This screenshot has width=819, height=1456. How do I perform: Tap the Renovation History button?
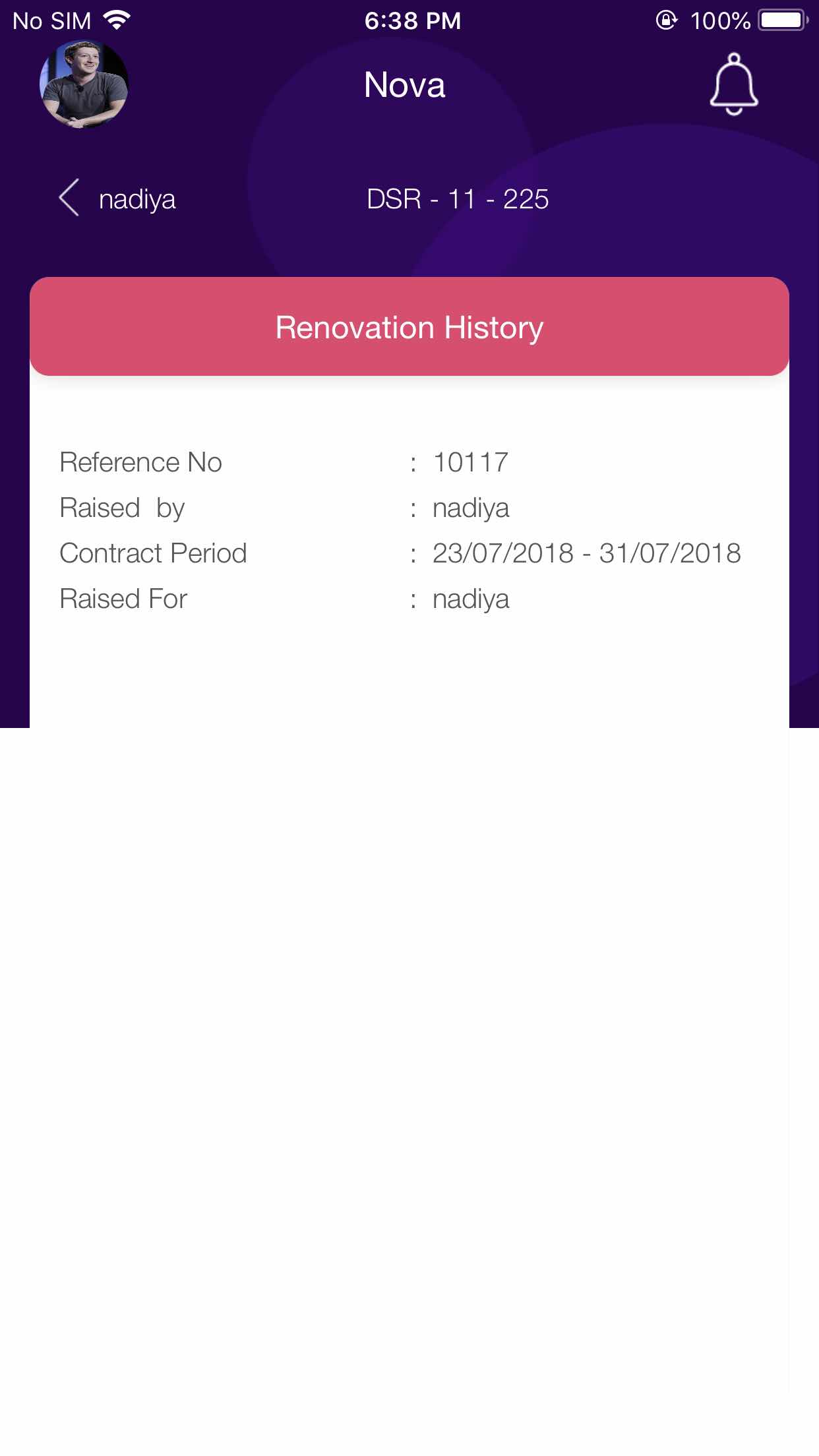point(409,327)
